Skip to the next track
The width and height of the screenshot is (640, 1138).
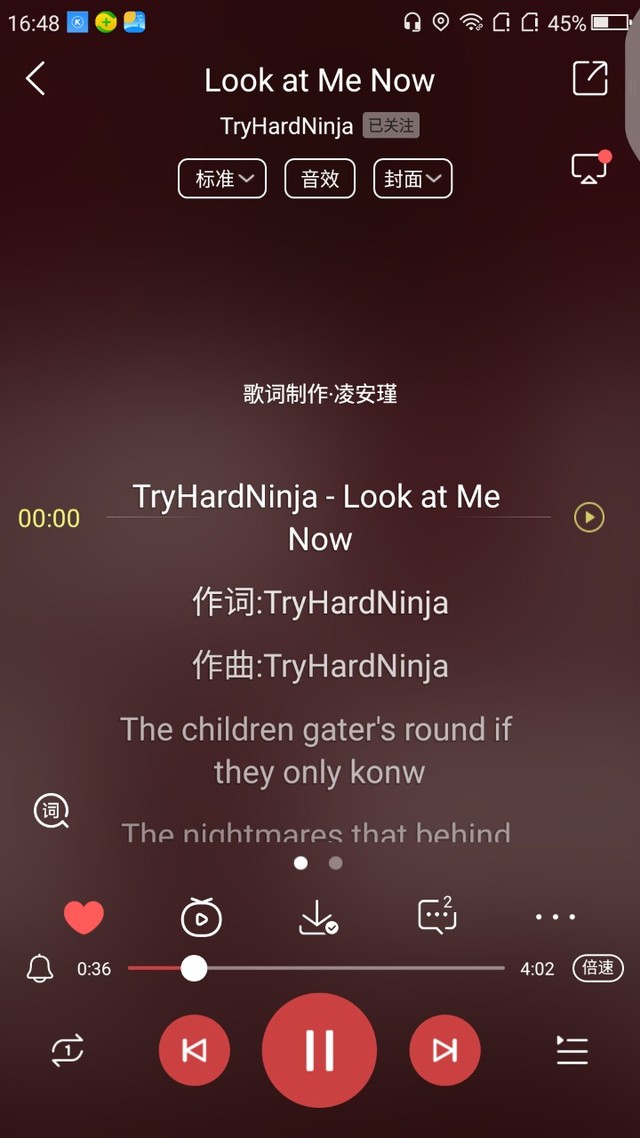coord(445,1050)
